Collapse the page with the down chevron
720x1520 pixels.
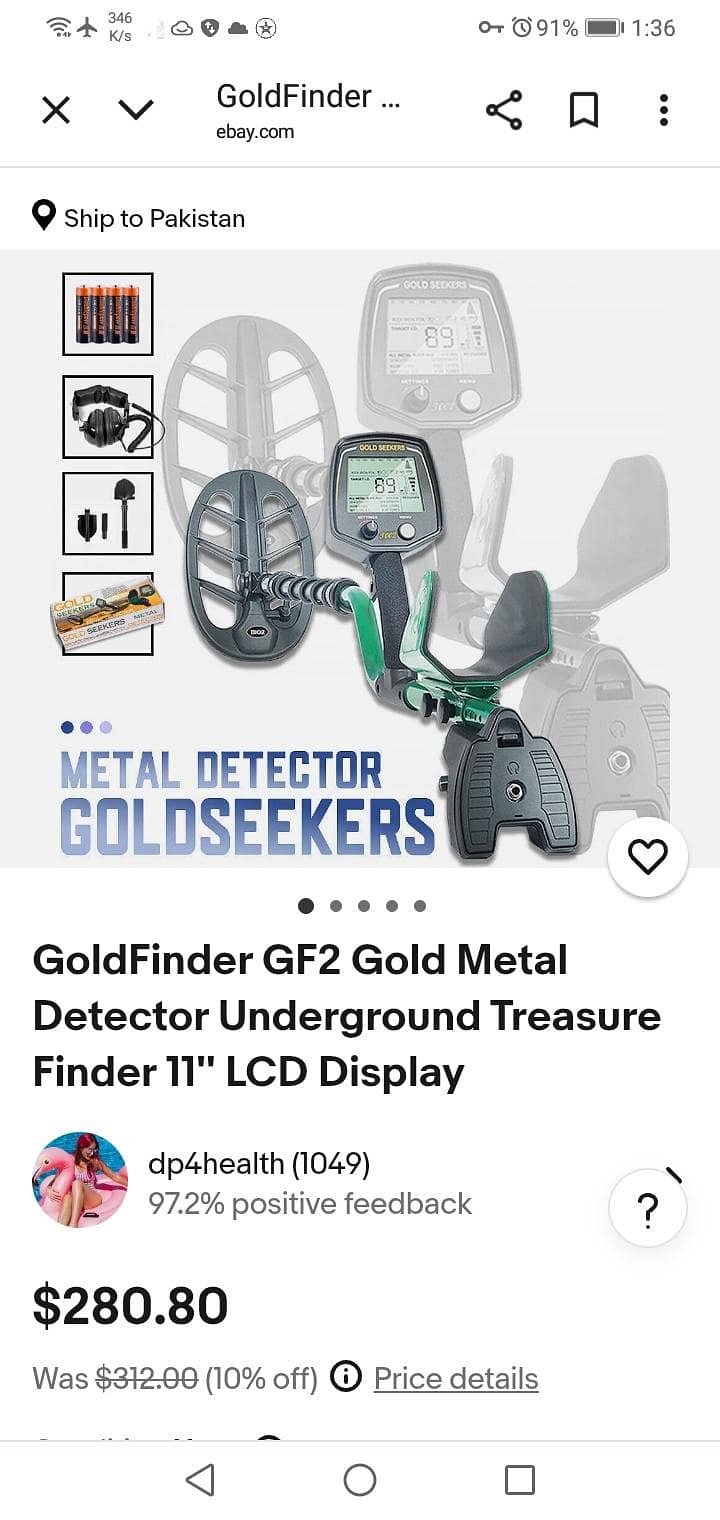(x=137, y=110)
